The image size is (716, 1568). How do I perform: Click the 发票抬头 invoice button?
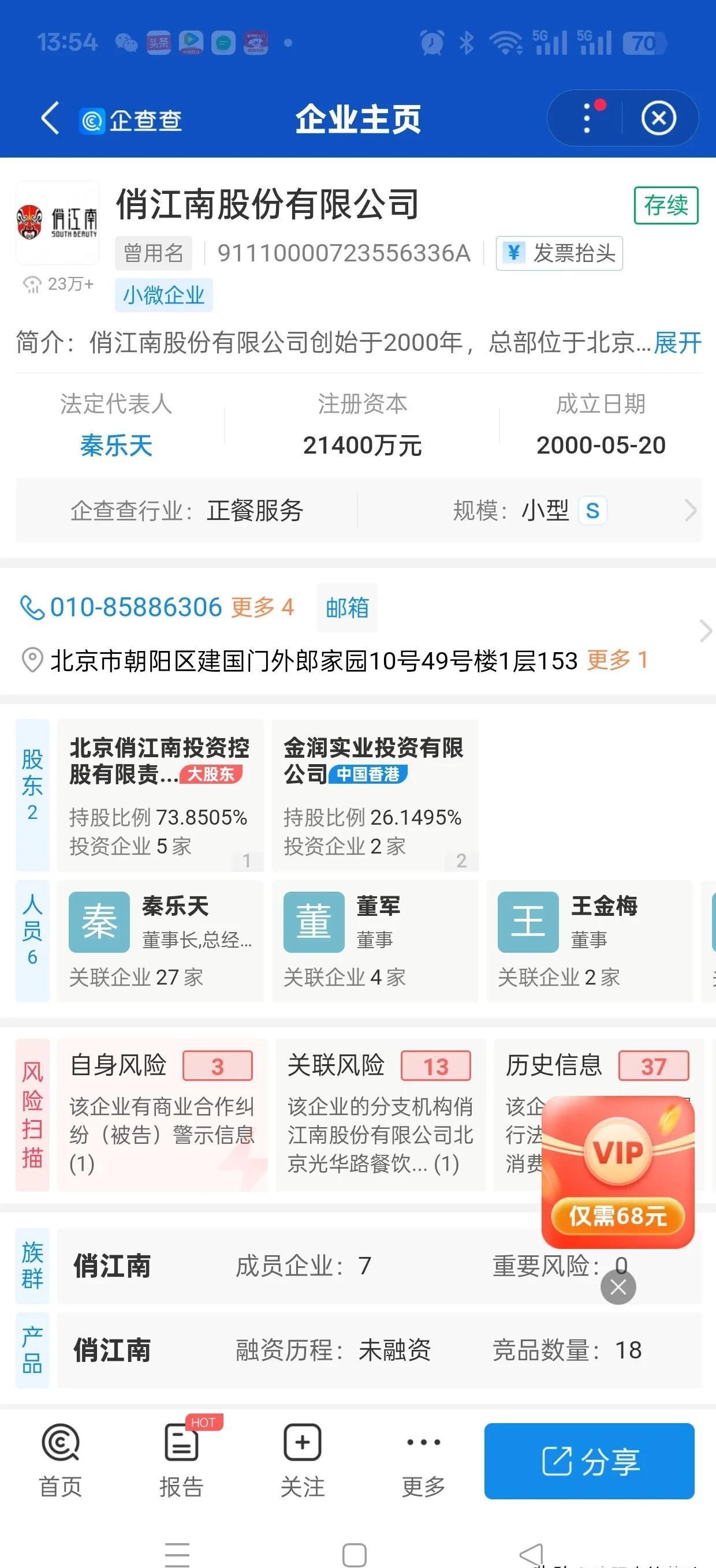(x=559, y=253)
